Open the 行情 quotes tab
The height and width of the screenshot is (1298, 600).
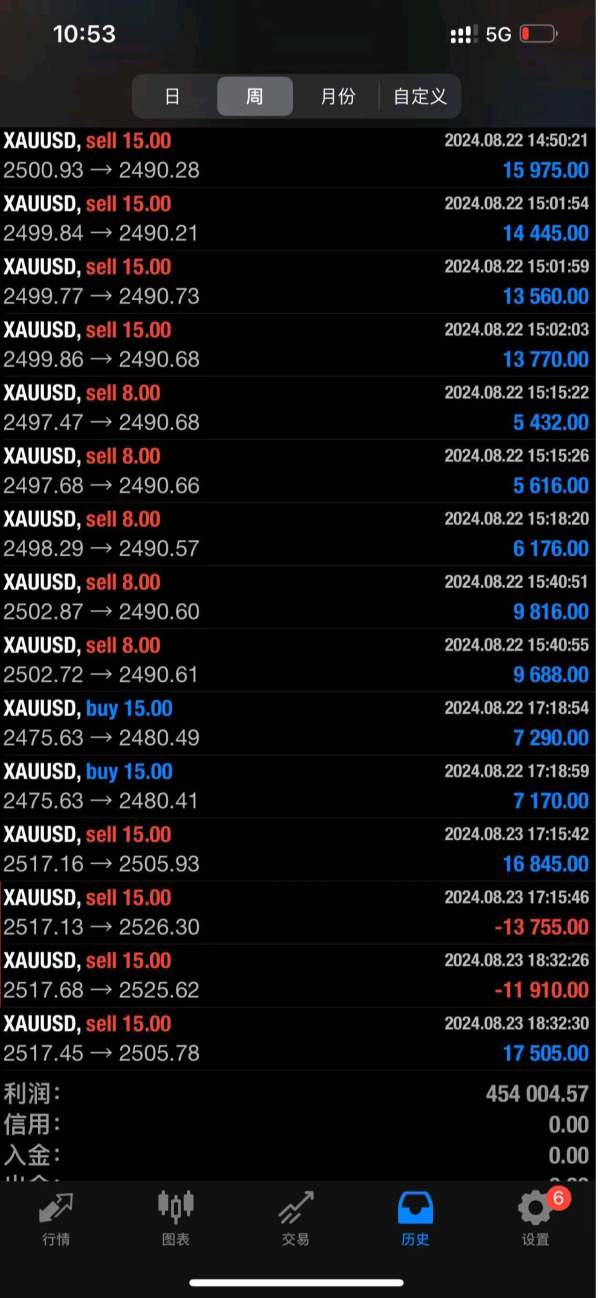[56, 1219]
